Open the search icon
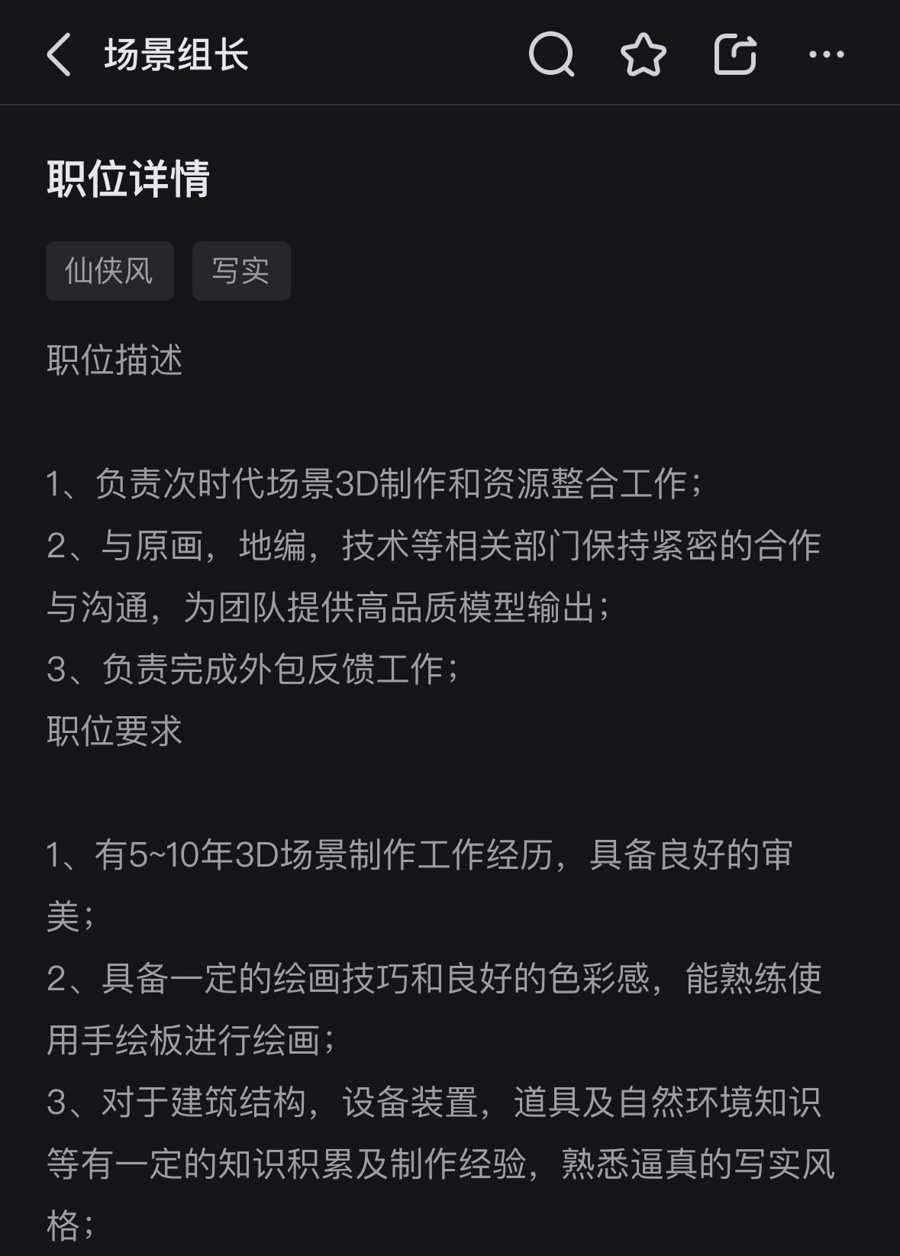Image resolution: width=900 pixels, height=1256 pixels. [551, 54]
